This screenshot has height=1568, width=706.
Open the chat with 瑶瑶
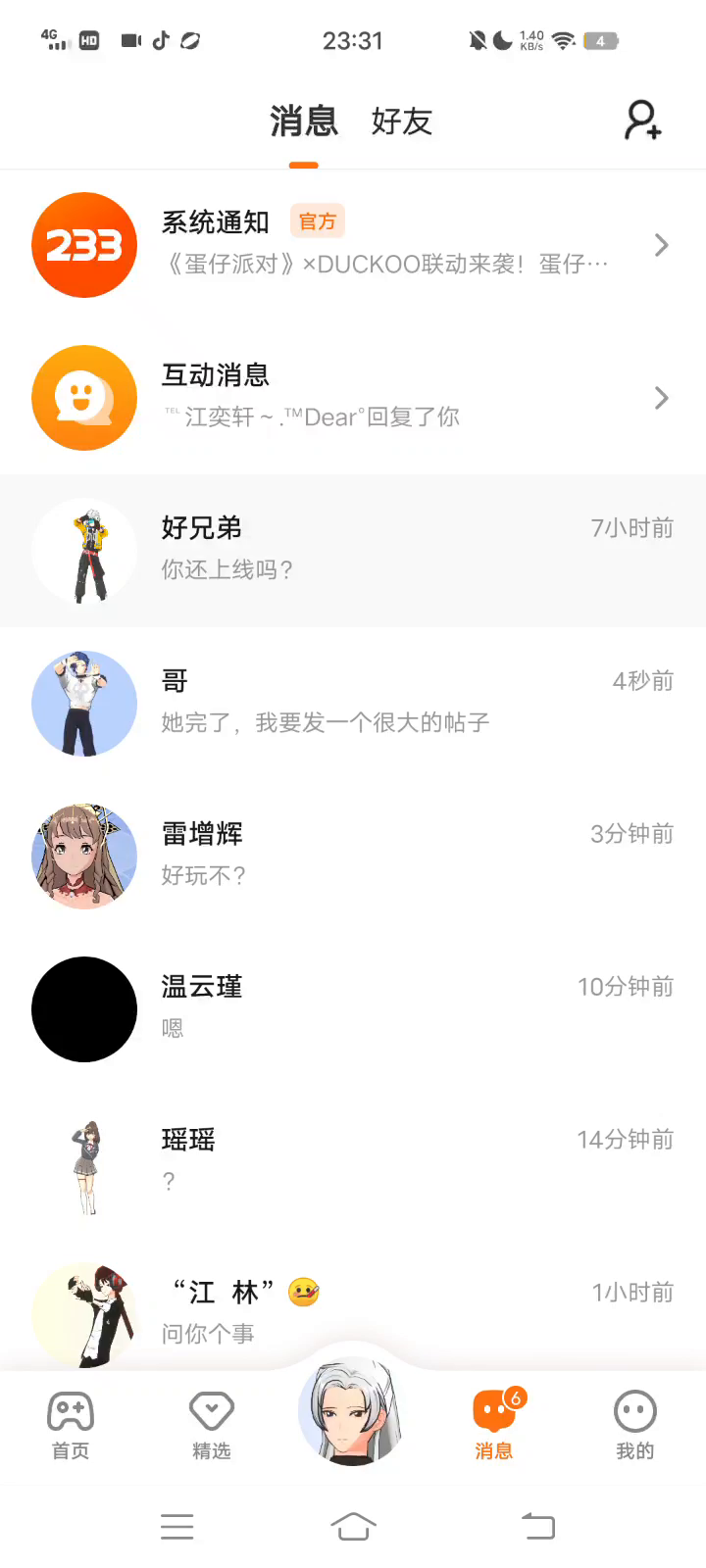click(353, 1161)
